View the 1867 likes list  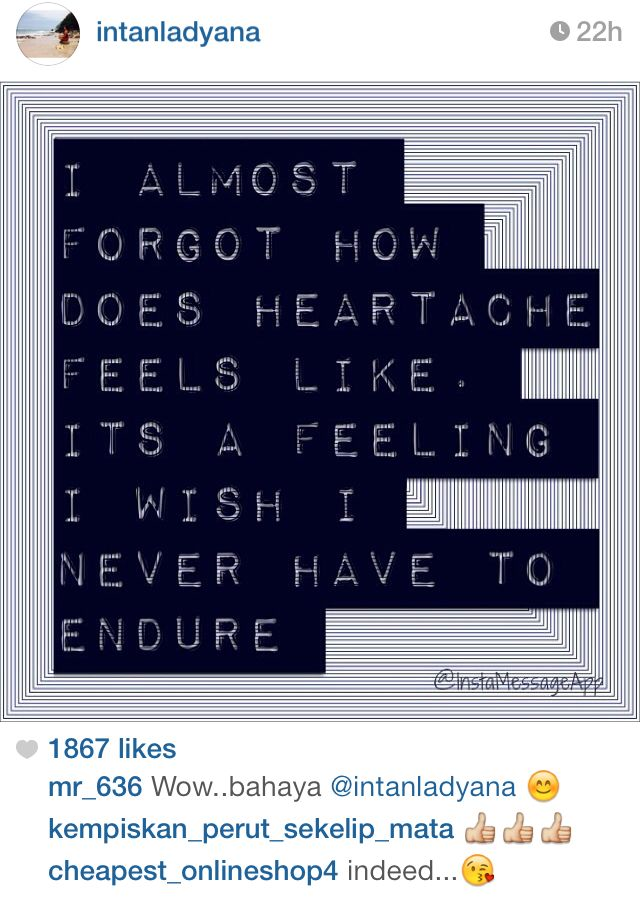tap(111, 749)
